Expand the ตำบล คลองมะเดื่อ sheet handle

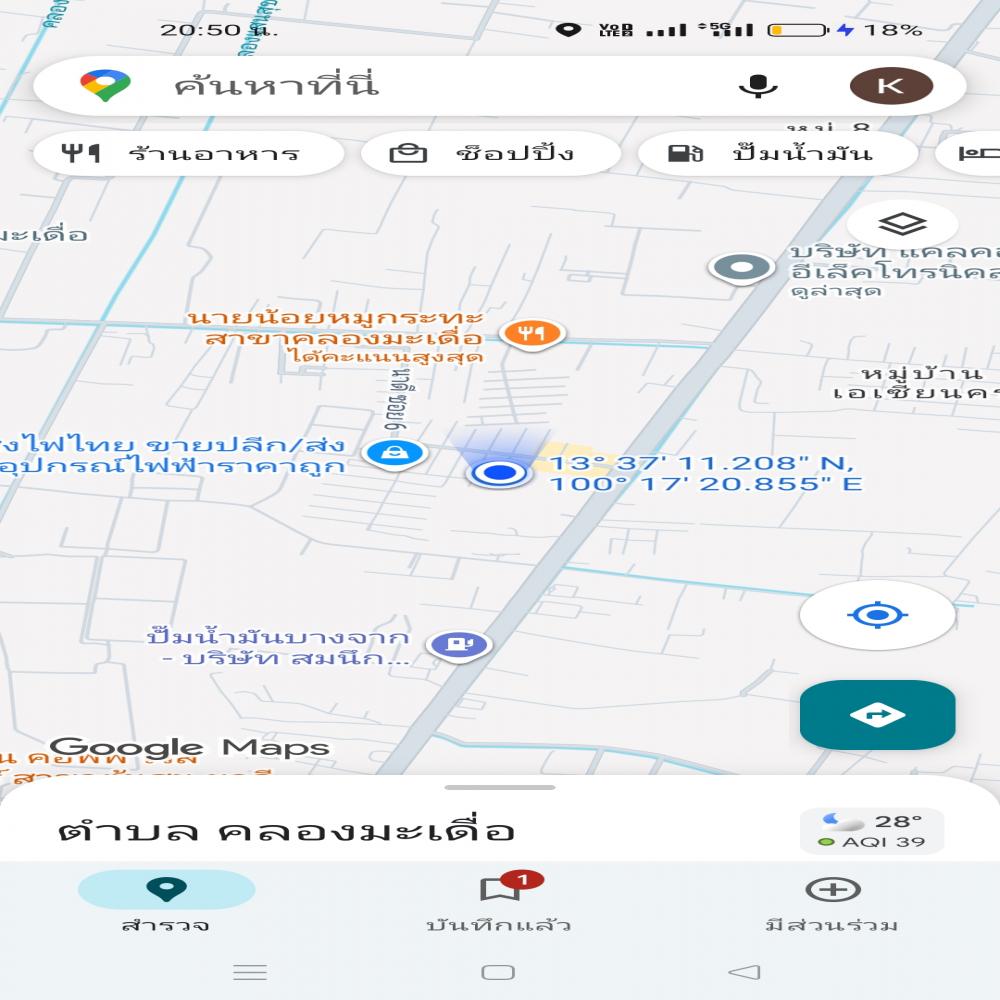[500, 788]
